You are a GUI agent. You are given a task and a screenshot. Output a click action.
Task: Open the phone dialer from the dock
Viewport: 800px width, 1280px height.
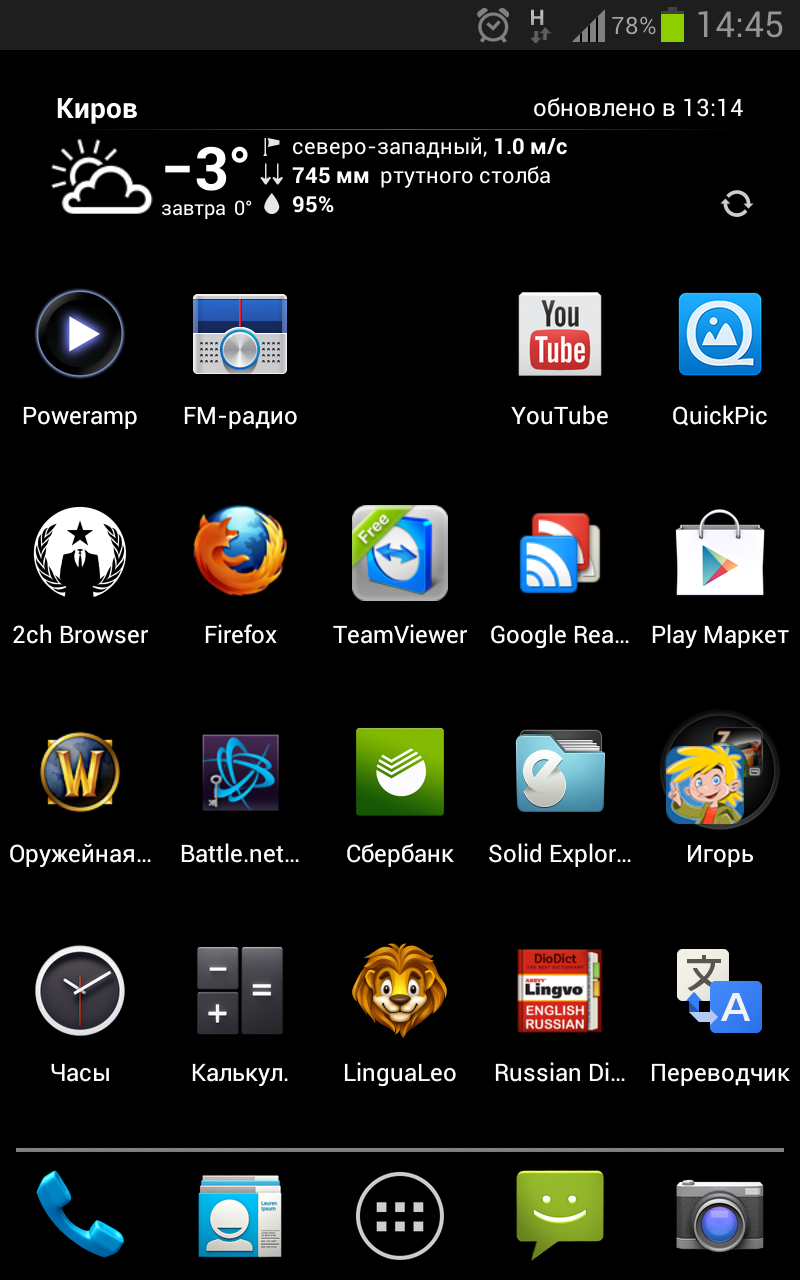click(80, 1214)
